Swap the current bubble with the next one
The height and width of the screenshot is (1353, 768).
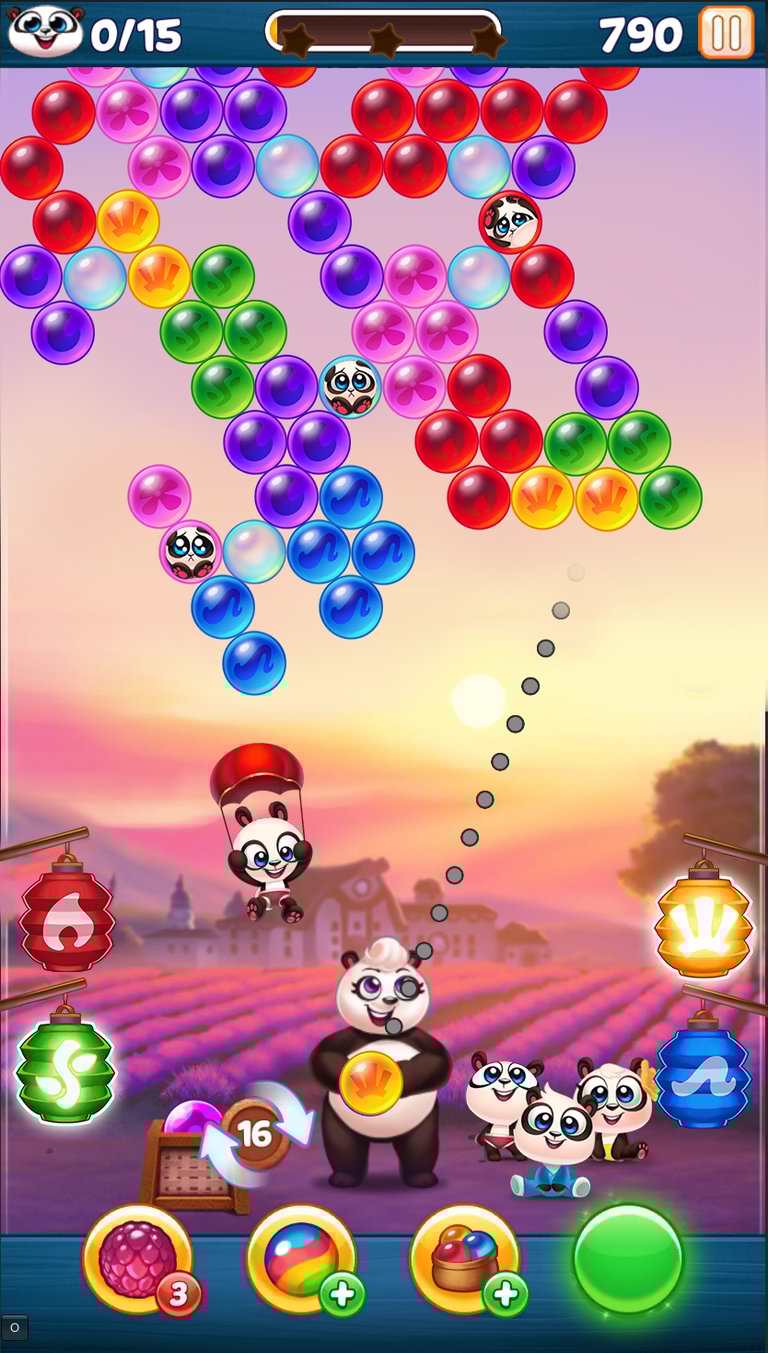pyautogui.click(x=255, y=1133)
